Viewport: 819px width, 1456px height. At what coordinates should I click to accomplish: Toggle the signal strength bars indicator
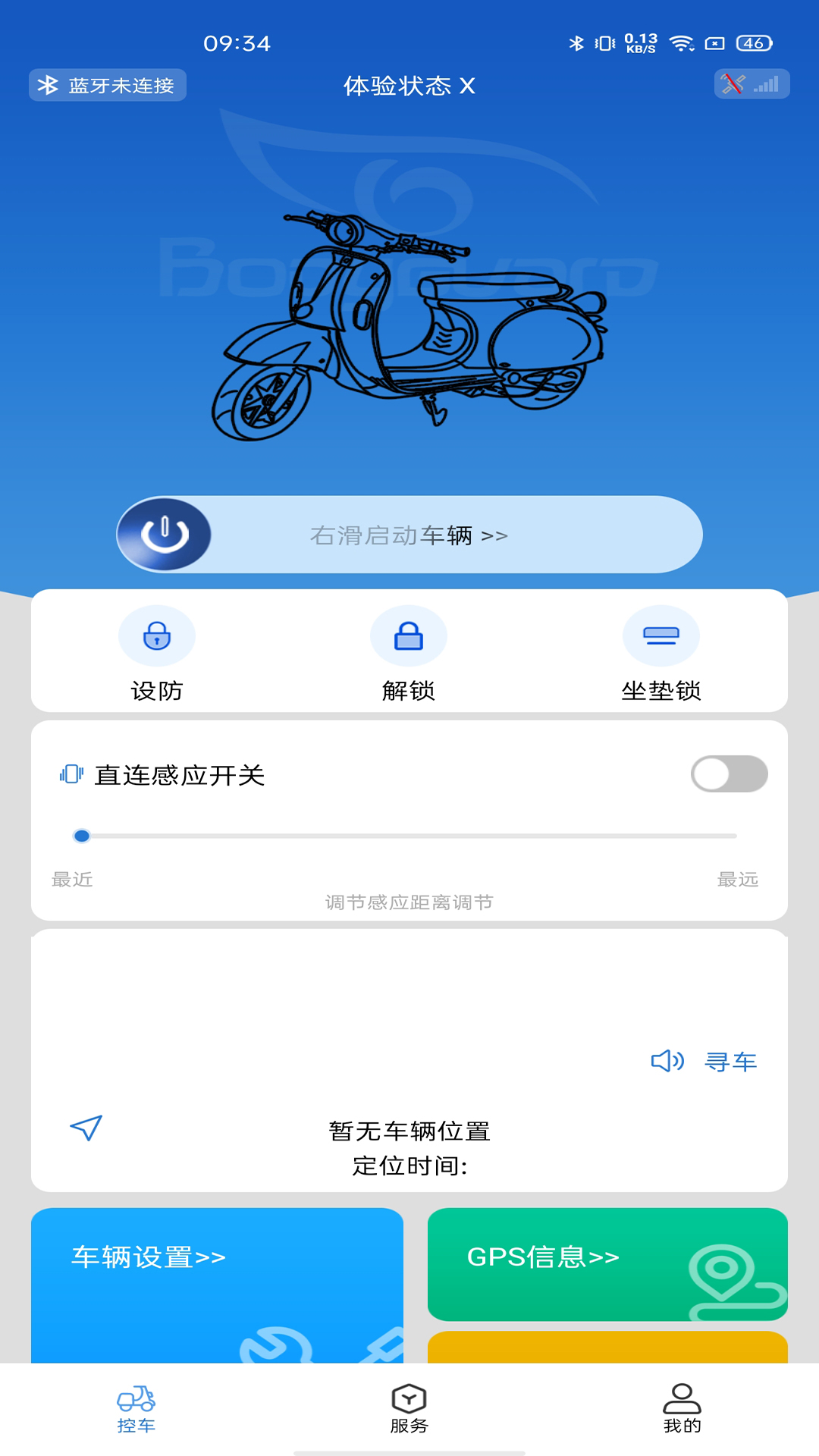pos(768,85)
